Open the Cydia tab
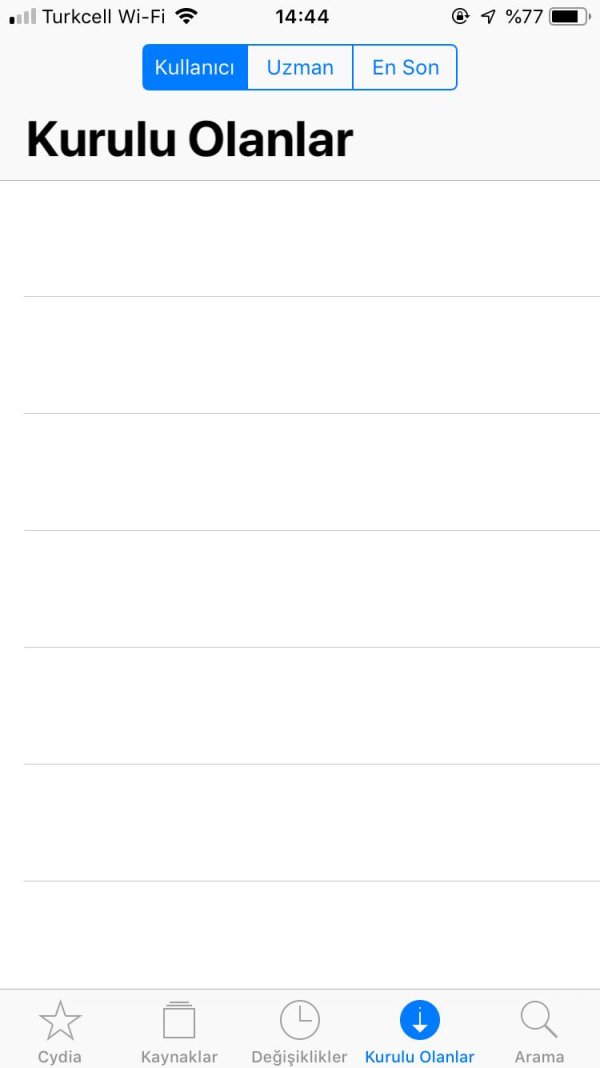The image size is (600, 1068). [60, 1030]
